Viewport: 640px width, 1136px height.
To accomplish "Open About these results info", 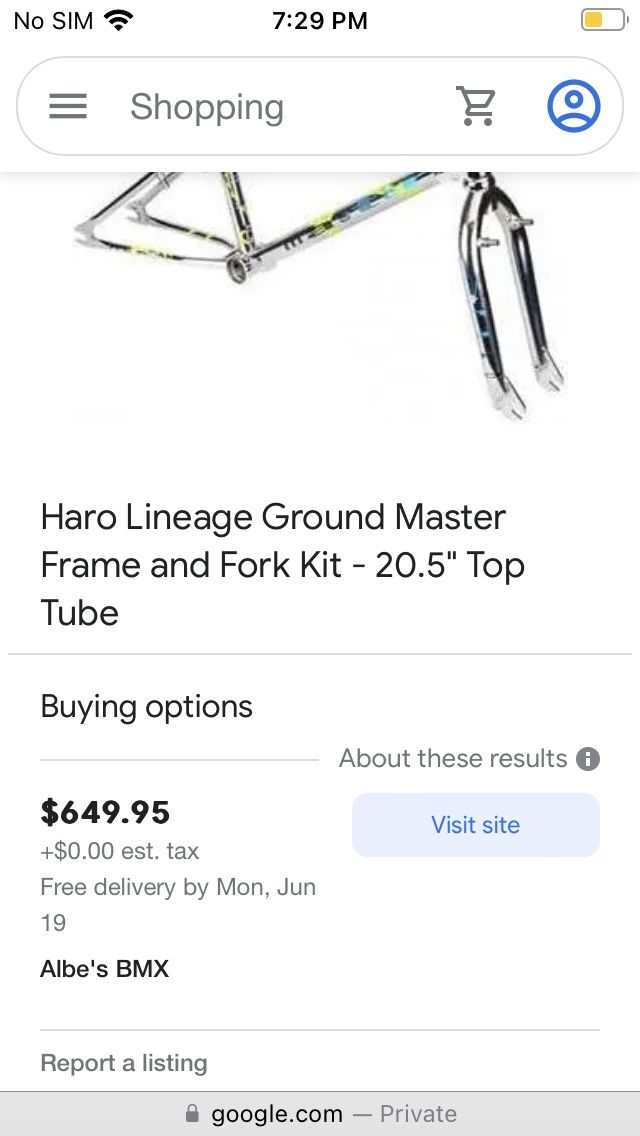I will (x=589, y=759).
